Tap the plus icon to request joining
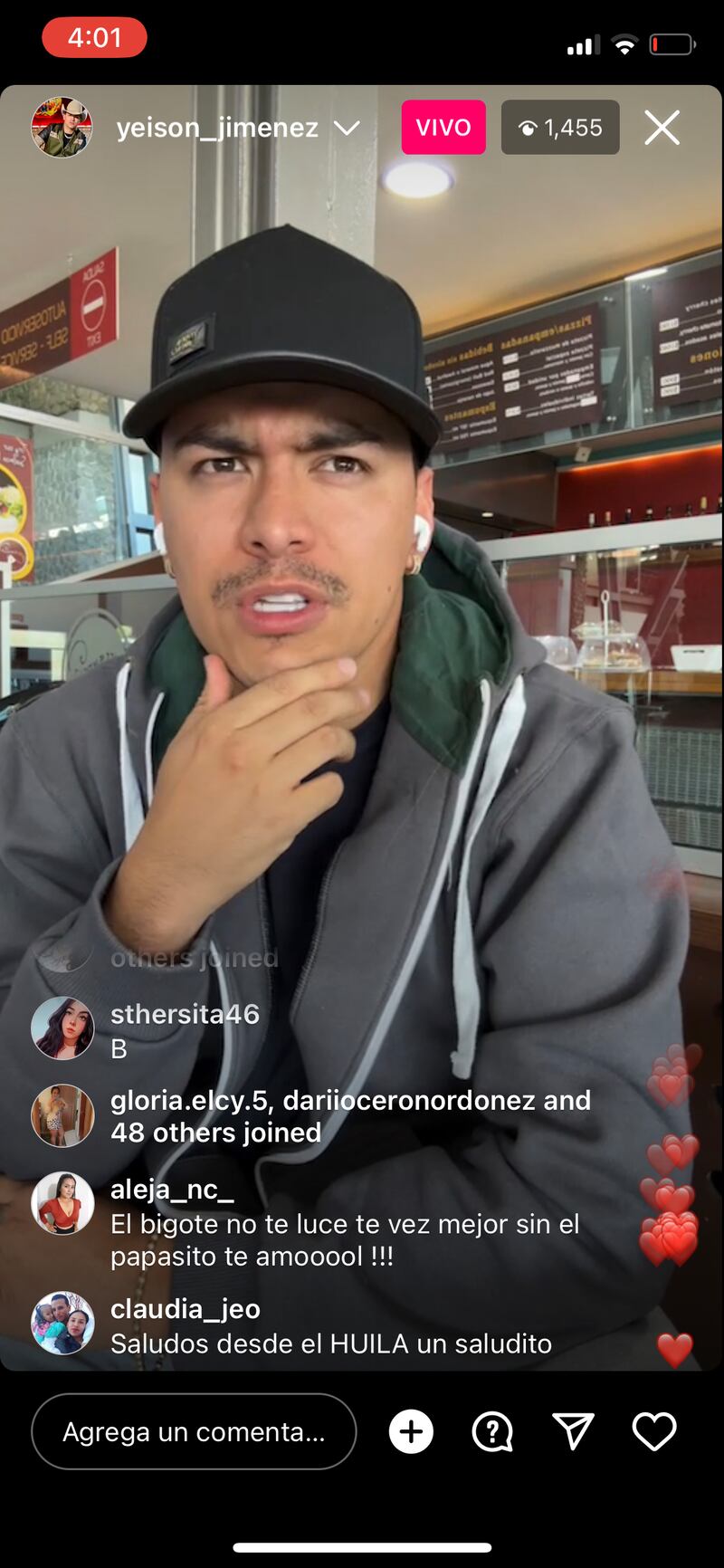The width and height of the screenshot is (724, 1568). click(411, 1431)
